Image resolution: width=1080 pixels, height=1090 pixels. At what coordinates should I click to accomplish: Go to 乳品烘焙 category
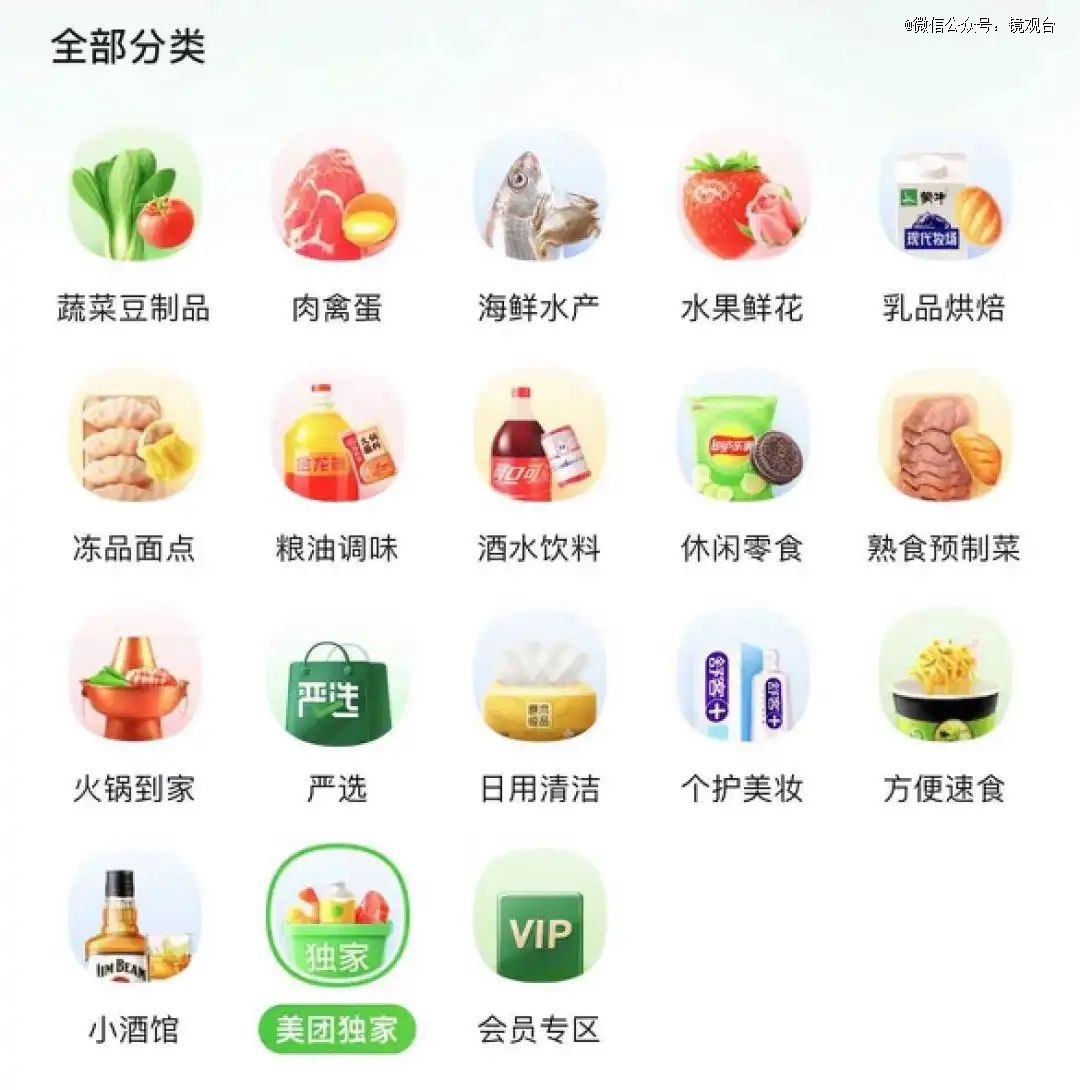pyautogui.click(x=944, y=195)
